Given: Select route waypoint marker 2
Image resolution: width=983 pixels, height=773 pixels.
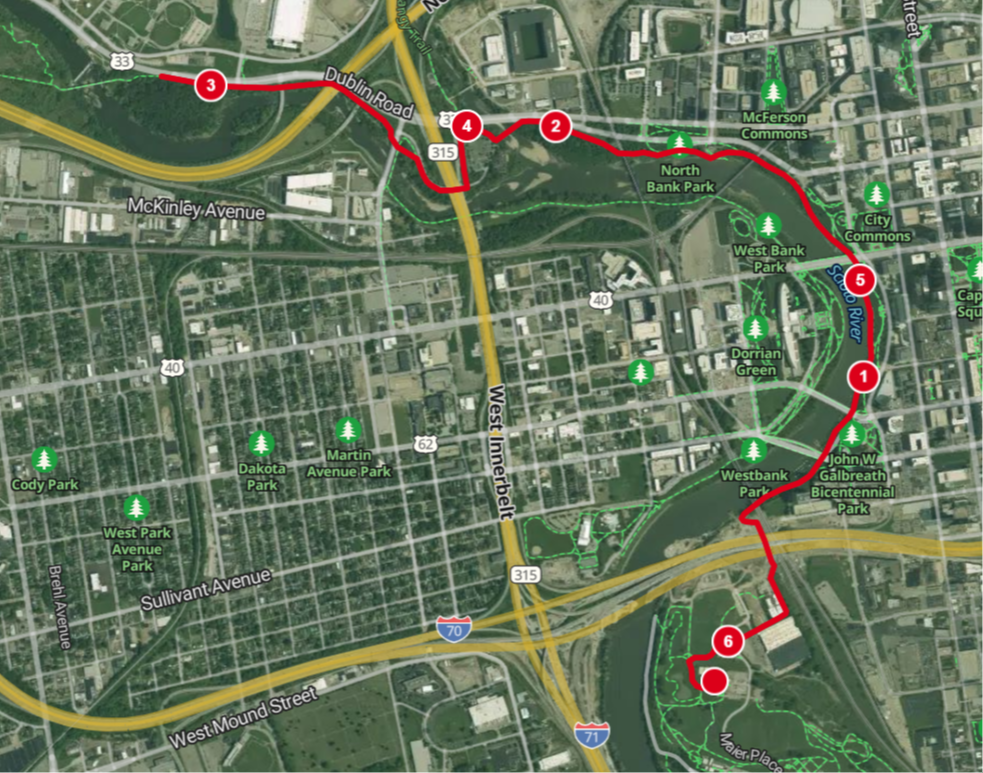Looking at the screenshot, I should 555,126.
